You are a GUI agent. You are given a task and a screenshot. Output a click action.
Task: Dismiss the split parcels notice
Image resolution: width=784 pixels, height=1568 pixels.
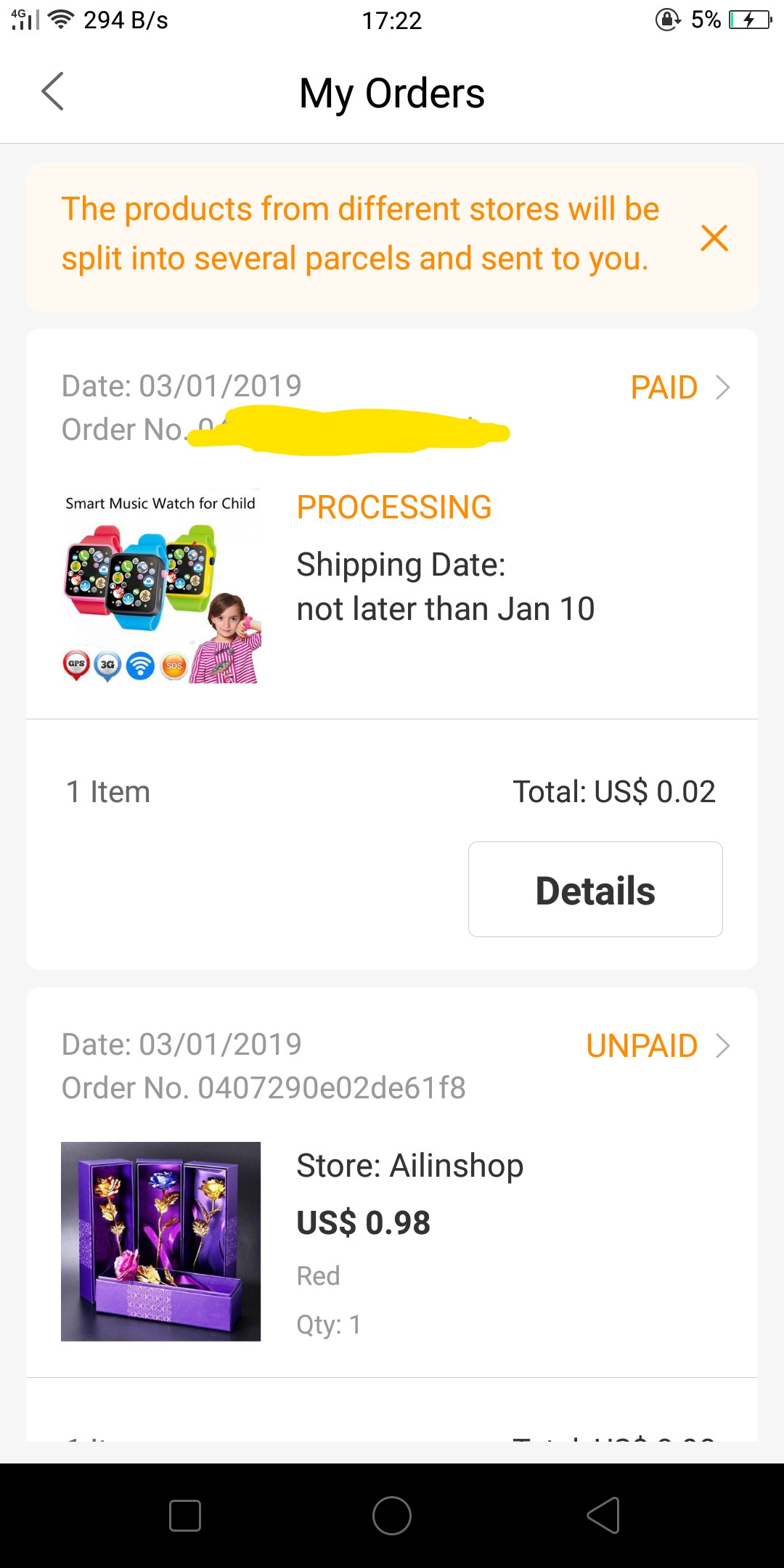point(714,238)
